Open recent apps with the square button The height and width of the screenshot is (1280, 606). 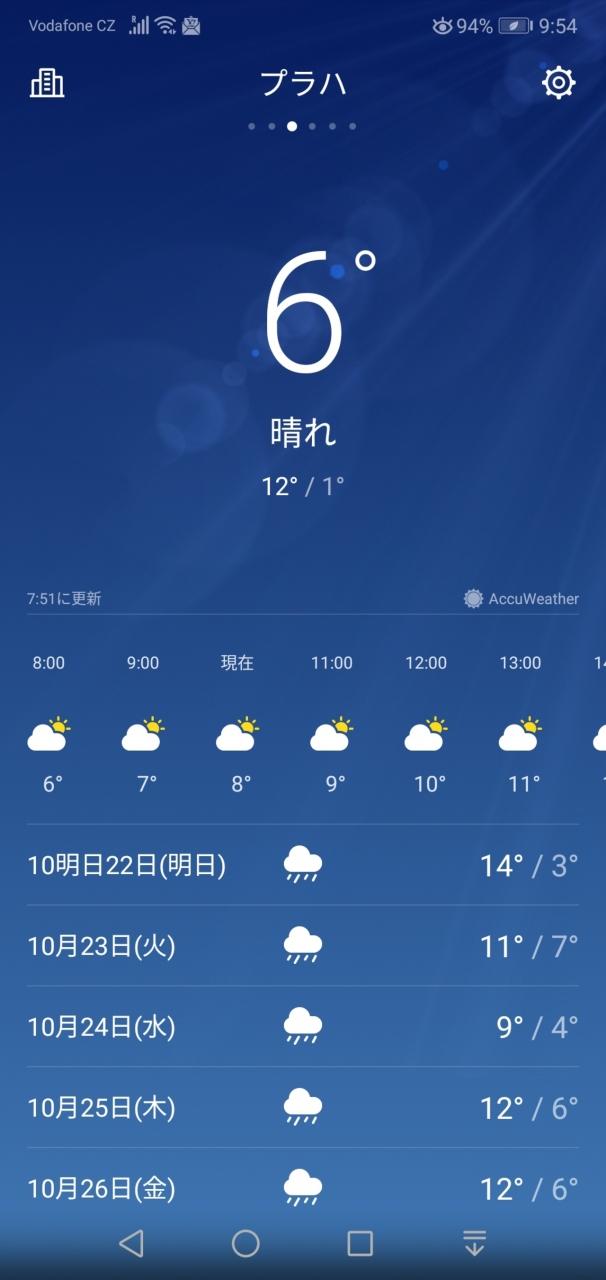click(360, 1243)
